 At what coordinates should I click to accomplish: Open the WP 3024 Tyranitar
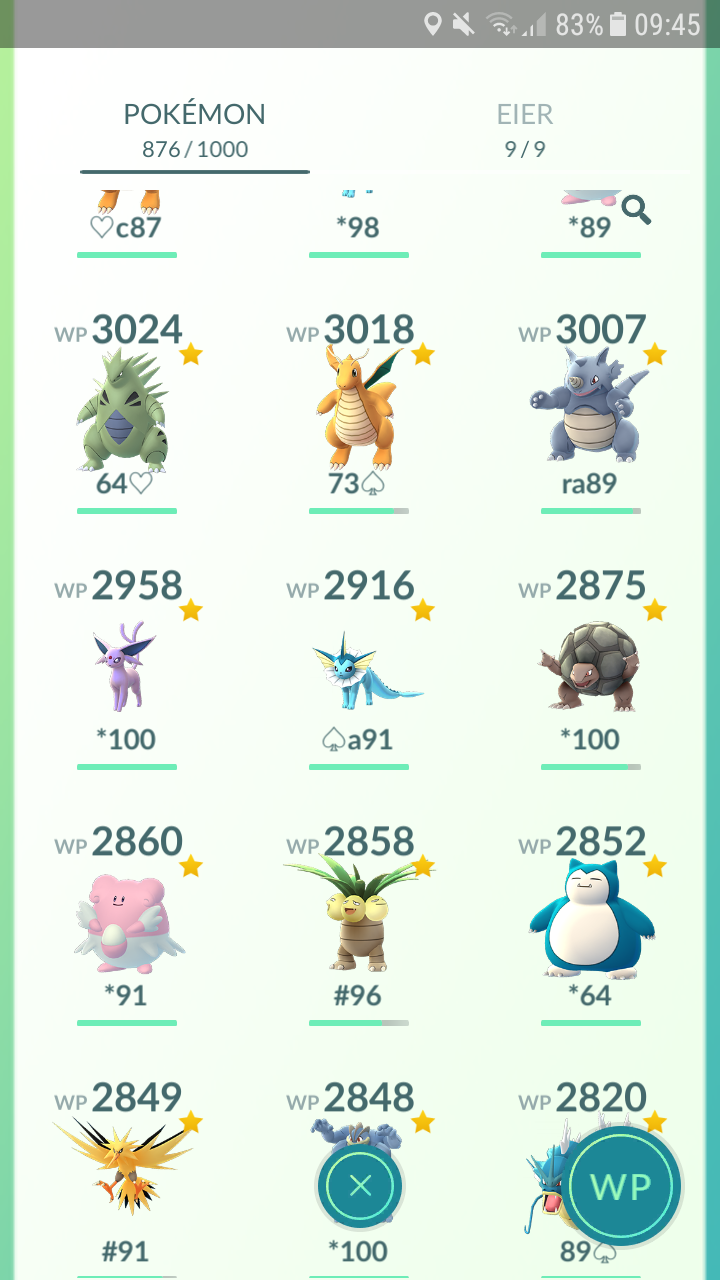tap(126, 412)
